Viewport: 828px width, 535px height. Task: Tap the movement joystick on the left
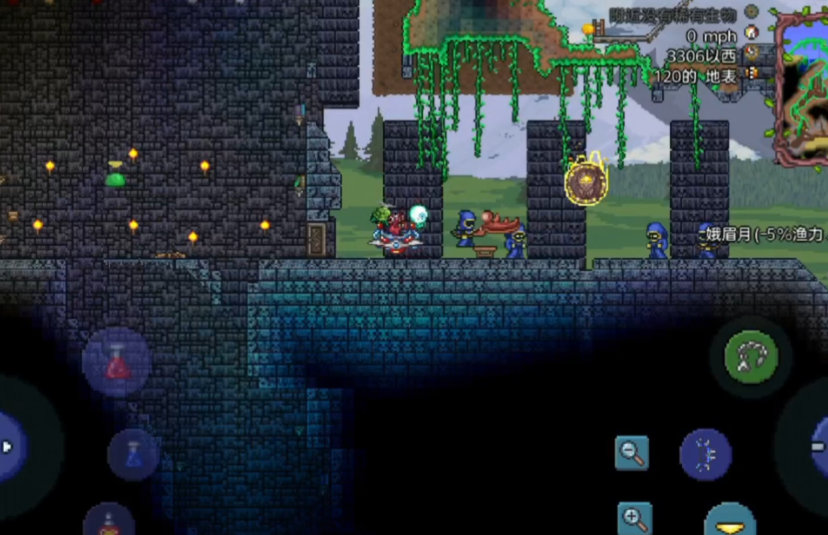click(x=12, y=447)
